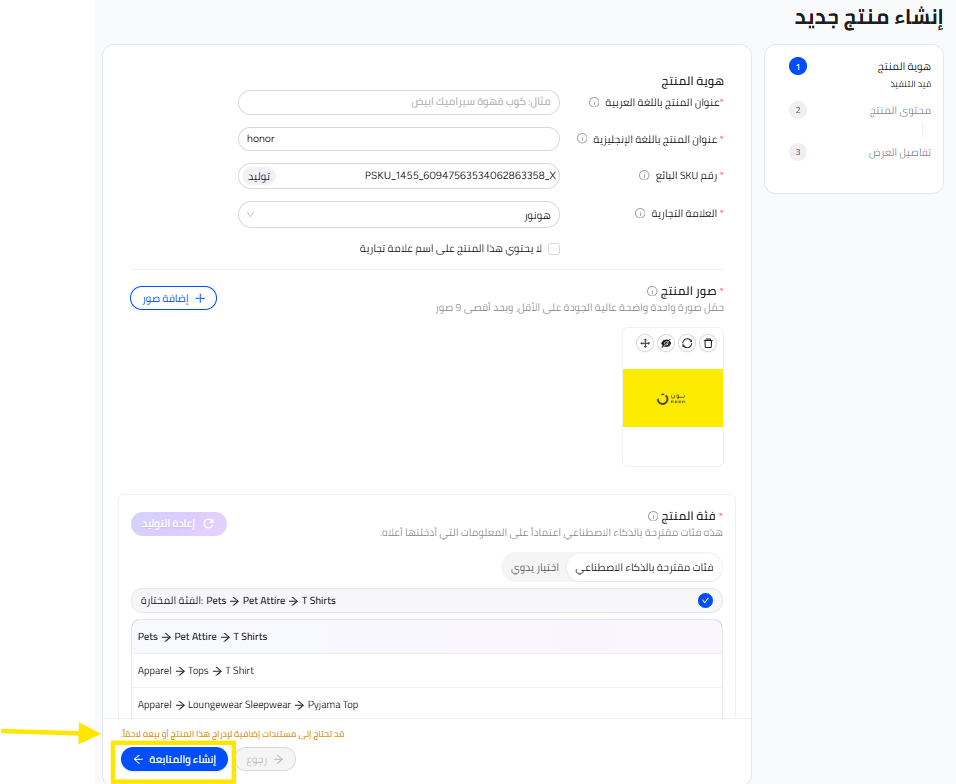Tap the info icon beside فئة المنتج
Image resolution: width=956 pixels, height=784 pixels.
pos(652,516)
